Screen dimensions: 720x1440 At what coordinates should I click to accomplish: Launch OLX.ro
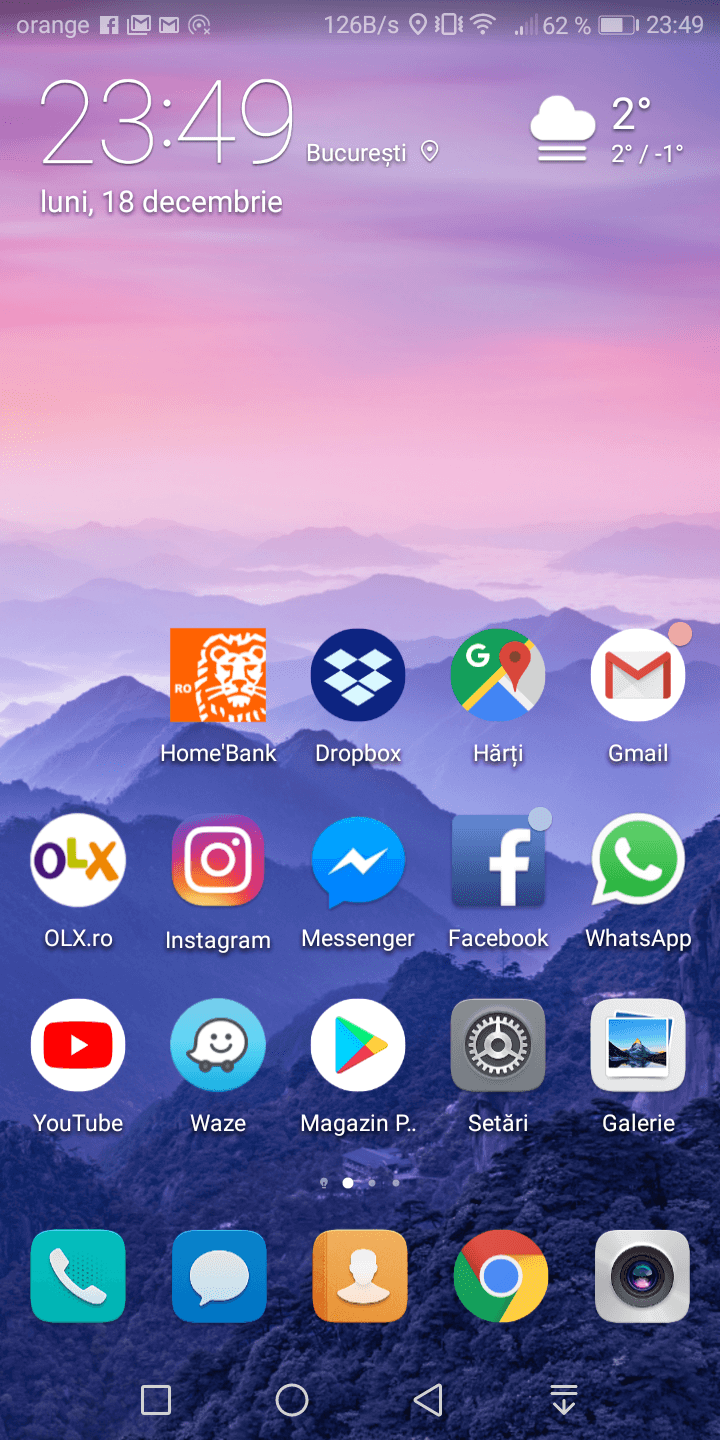78,860
